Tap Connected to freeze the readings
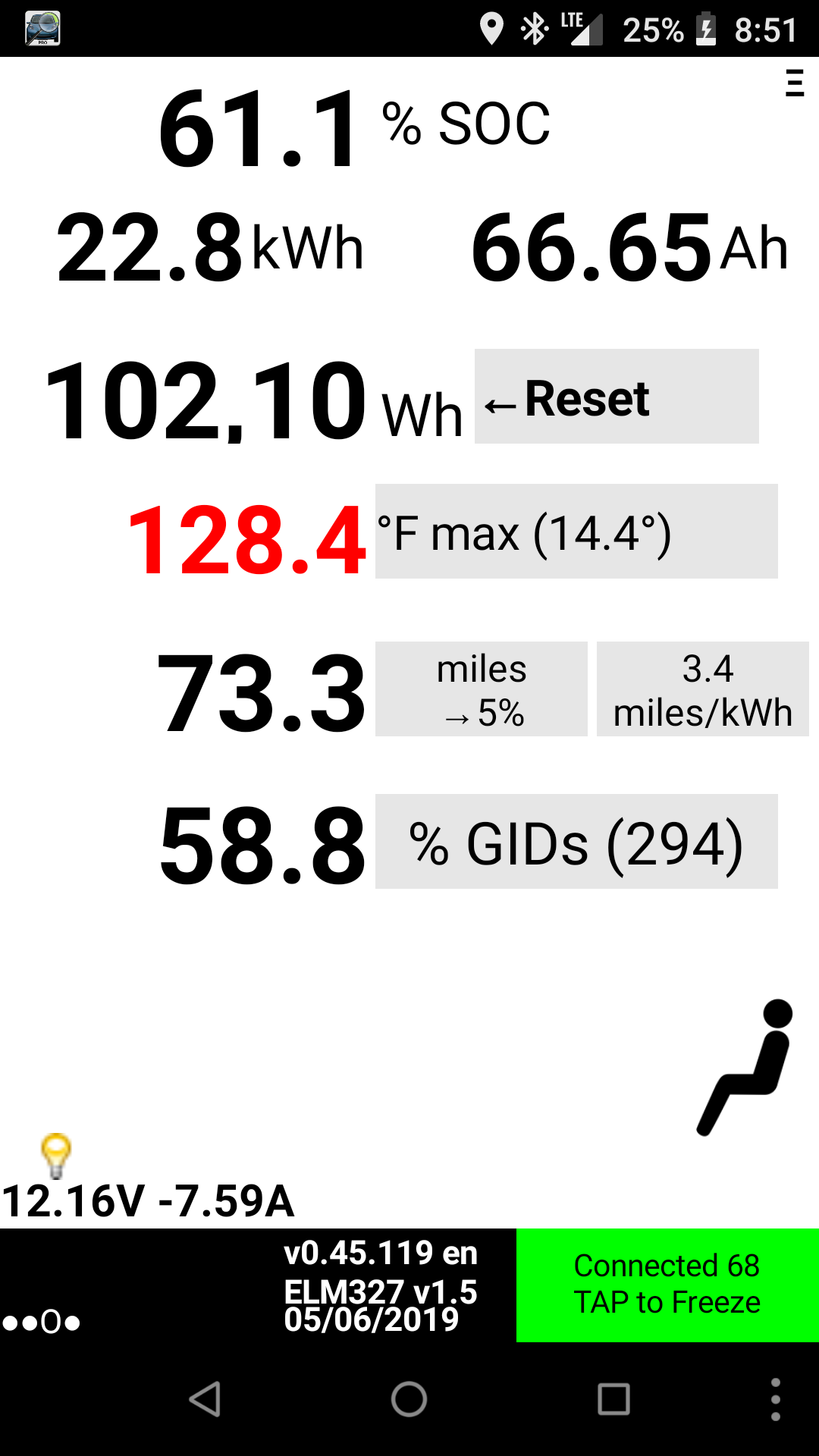Screen dimensions: 819x1456 coord(667,1285)
